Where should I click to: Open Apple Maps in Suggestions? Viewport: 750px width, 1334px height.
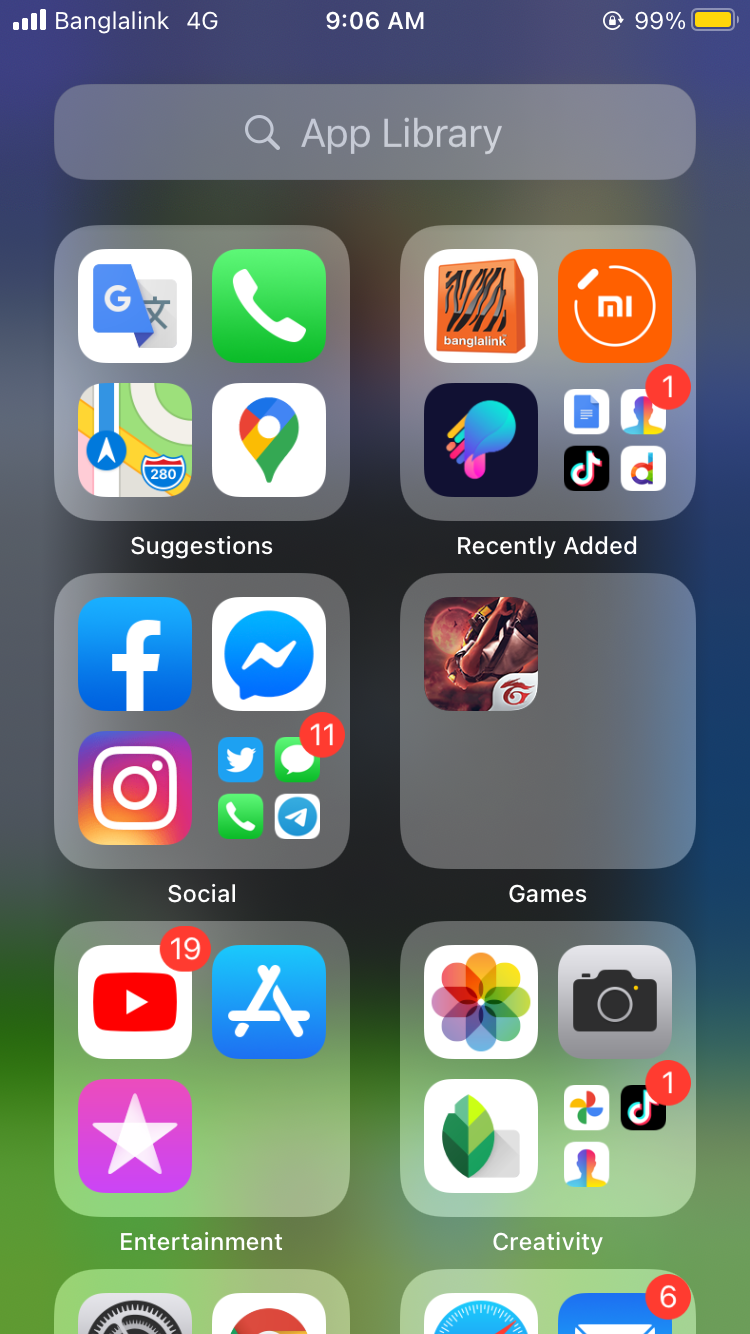(x=135, y=440)
